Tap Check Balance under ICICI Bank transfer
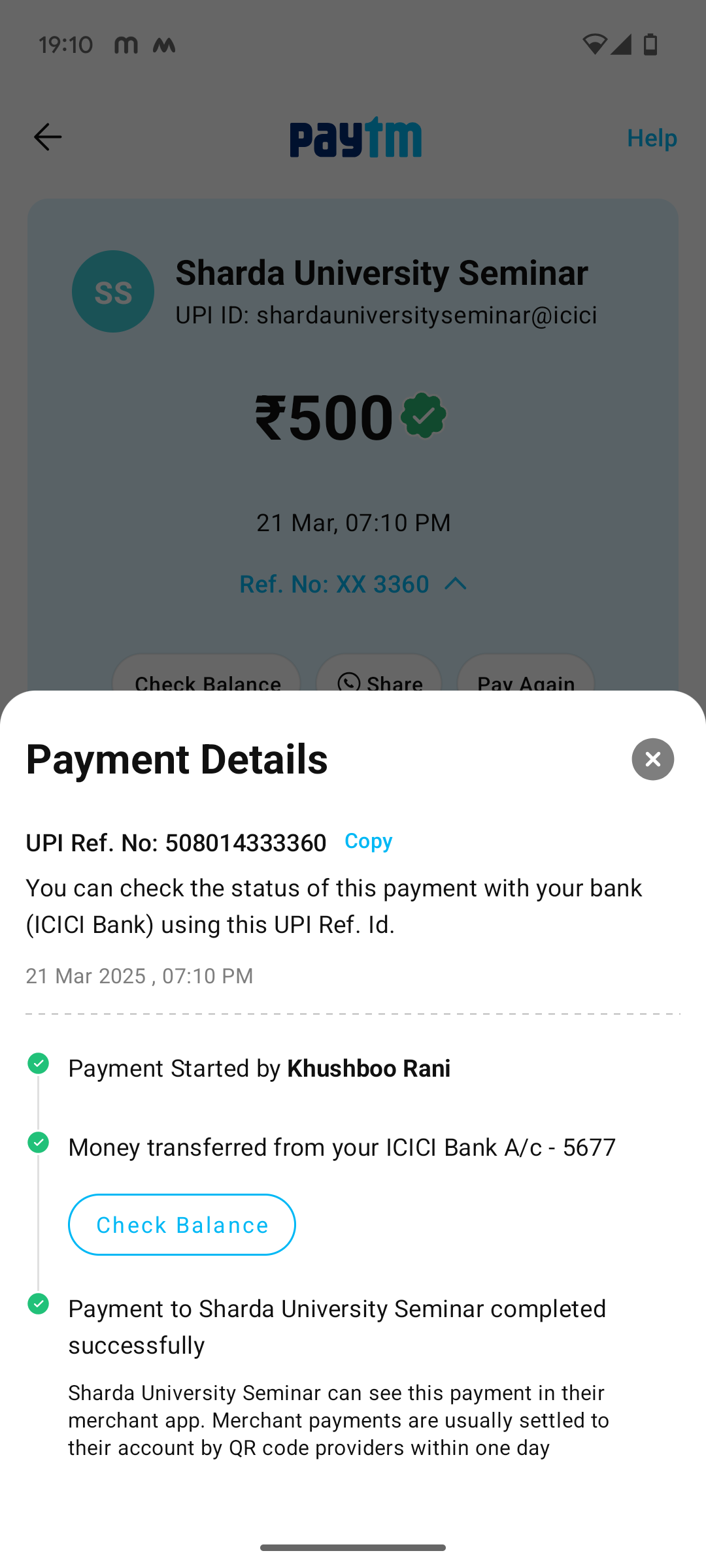Image resolution: width=706 pixels, height=1568 pixels. (x=182, y=1225)
